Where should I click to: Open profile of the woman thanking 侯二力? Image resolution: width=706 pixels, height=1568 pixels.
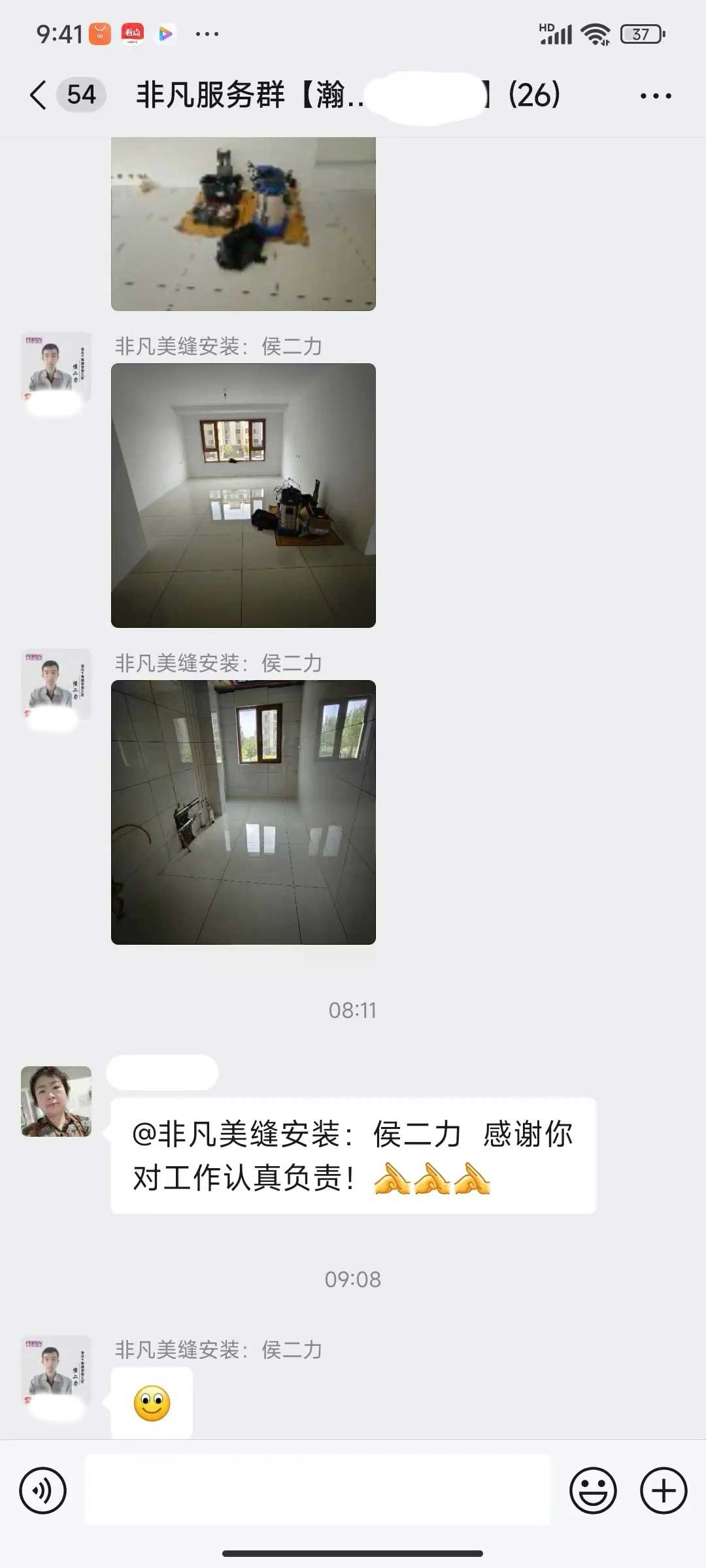(56, 1102)
